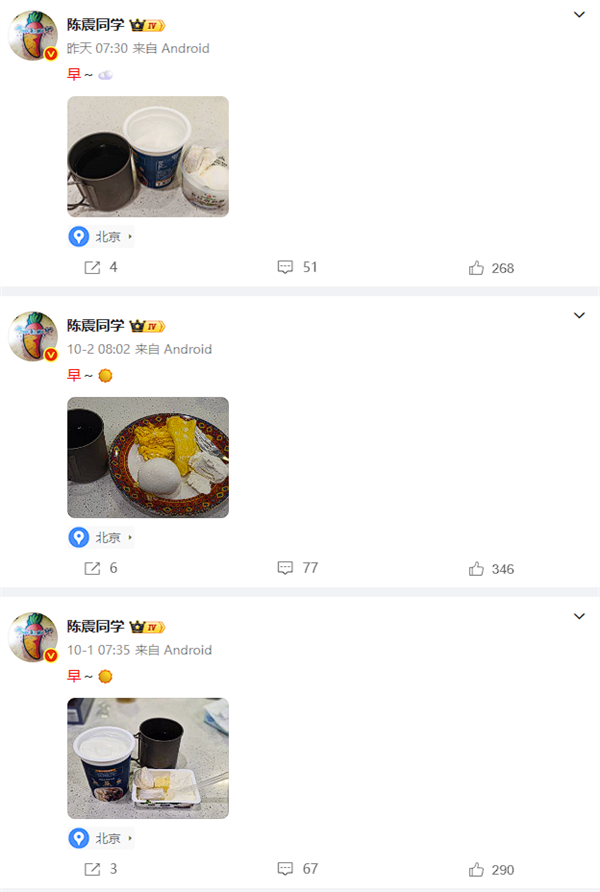The image size is (600, 892).
Task: Tap the 北京 location on the 10-2 post
Action: click(x=101, y=538)
